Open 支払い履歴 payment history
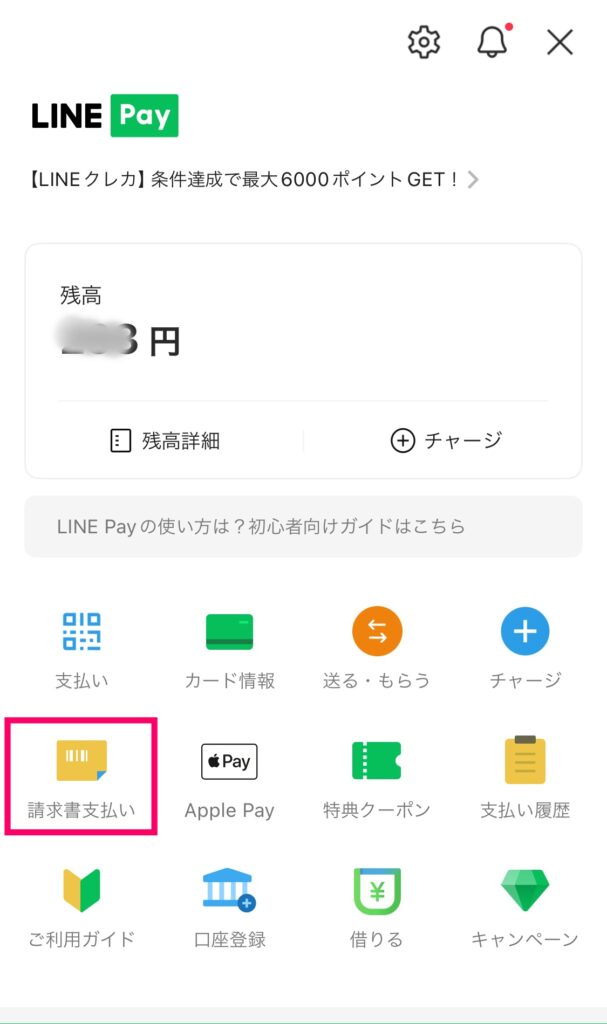 525,778
